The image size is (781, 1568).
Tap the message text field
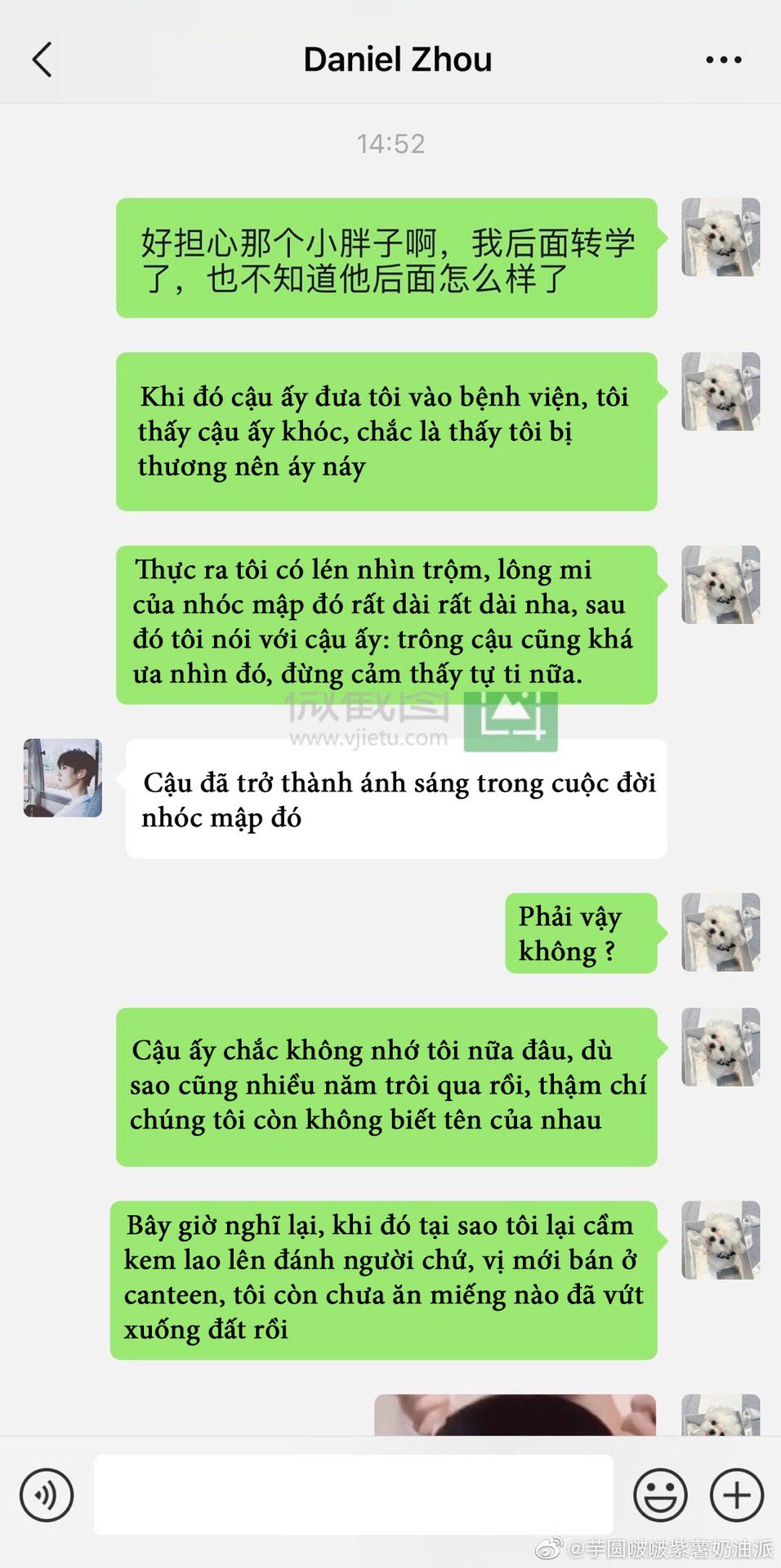coord(353,1494)
